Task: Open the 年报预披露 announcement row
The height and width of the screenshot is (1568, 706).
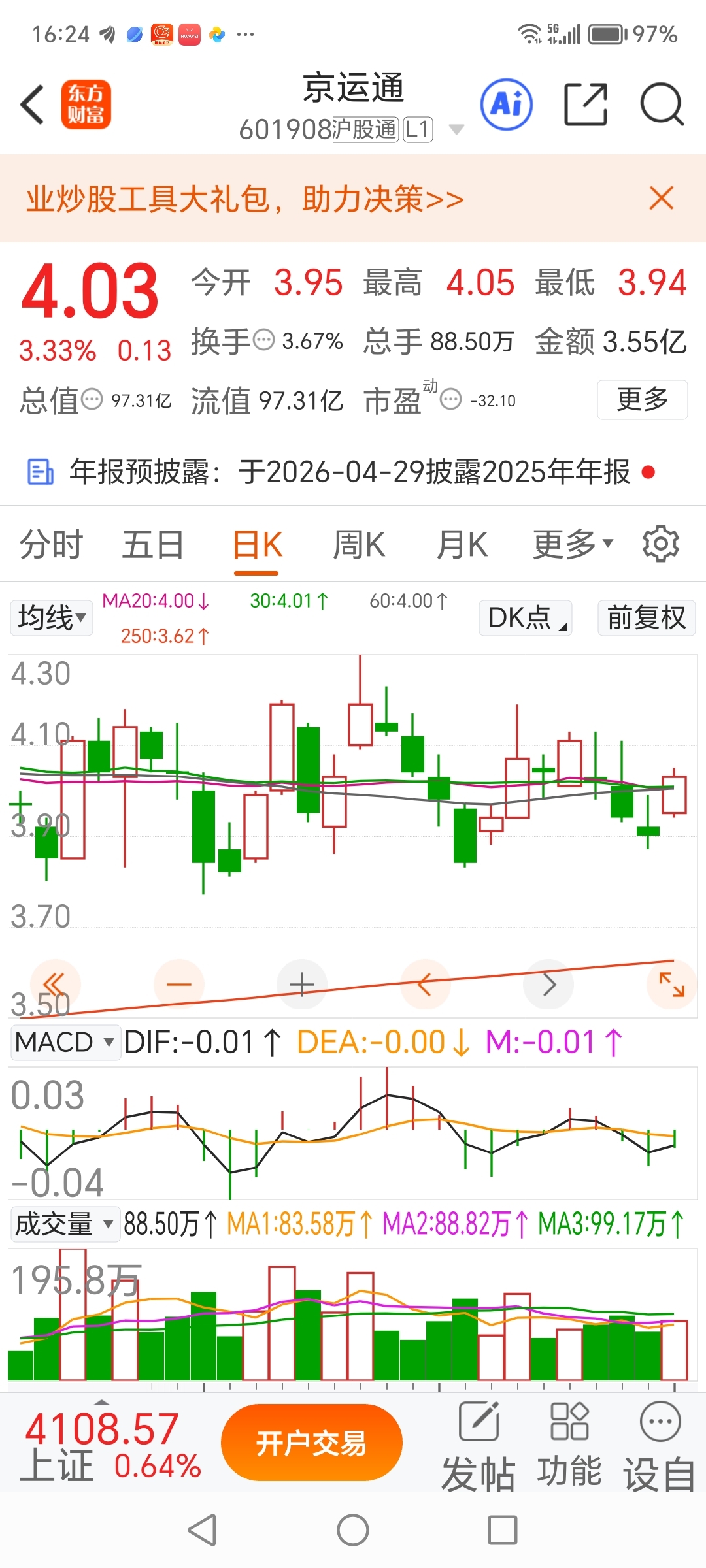Action: coord(340,472)
